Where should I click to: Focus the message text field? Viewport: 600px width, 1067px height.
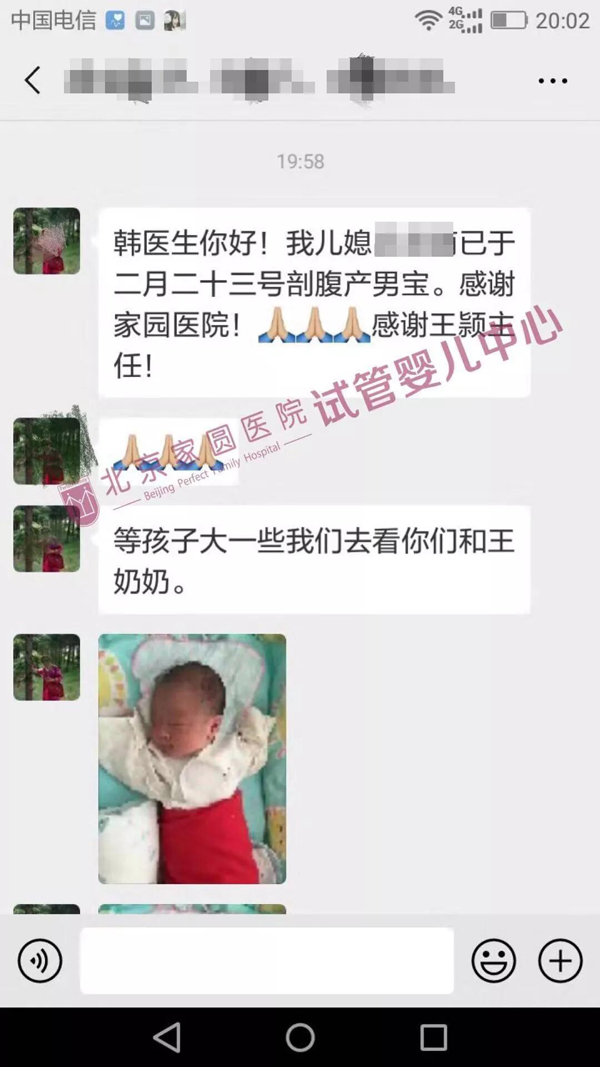point(266,961)
